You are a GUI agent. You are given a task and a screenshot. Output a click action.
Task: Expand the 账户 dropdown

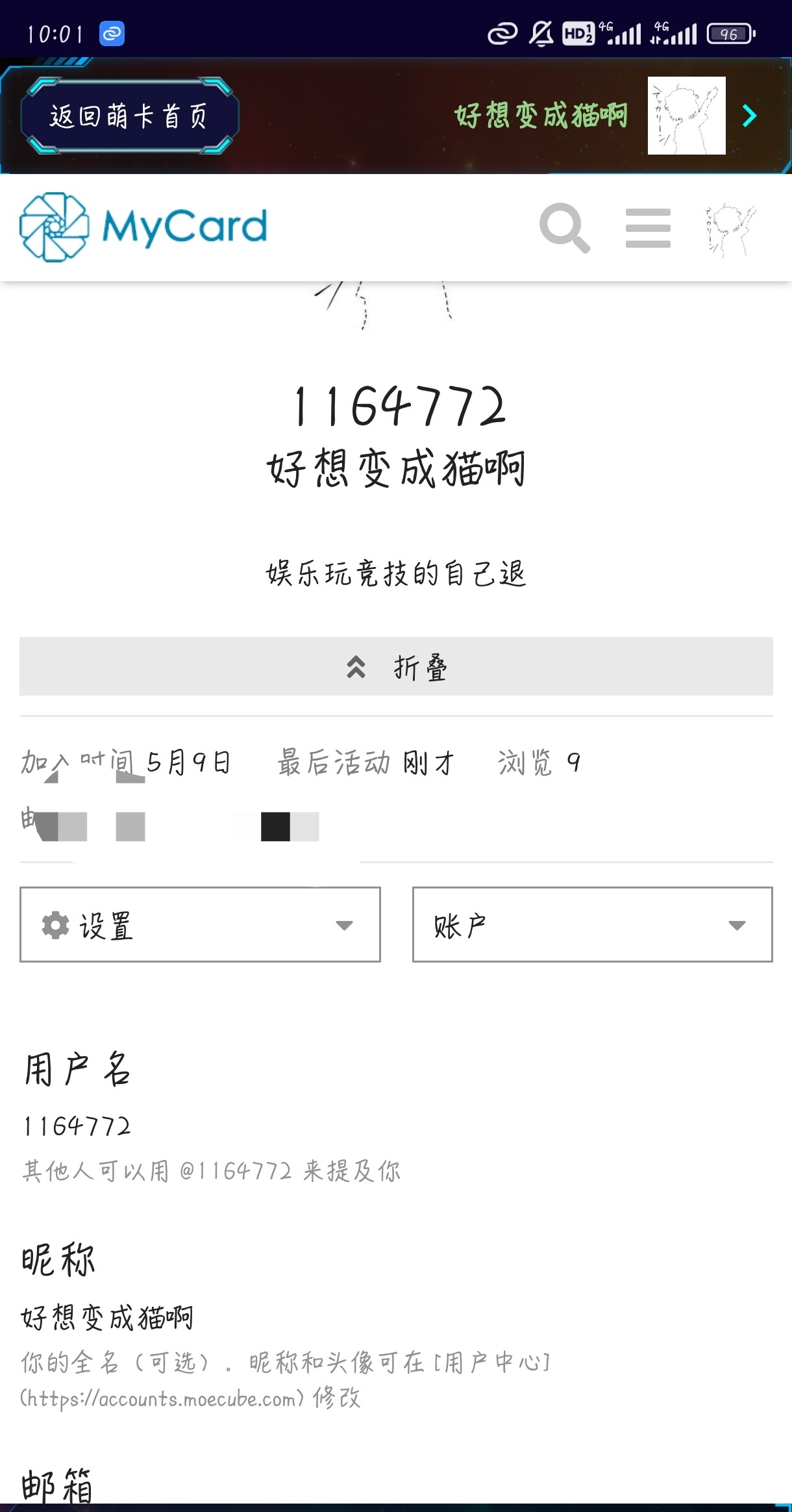(x=592, y=924)
